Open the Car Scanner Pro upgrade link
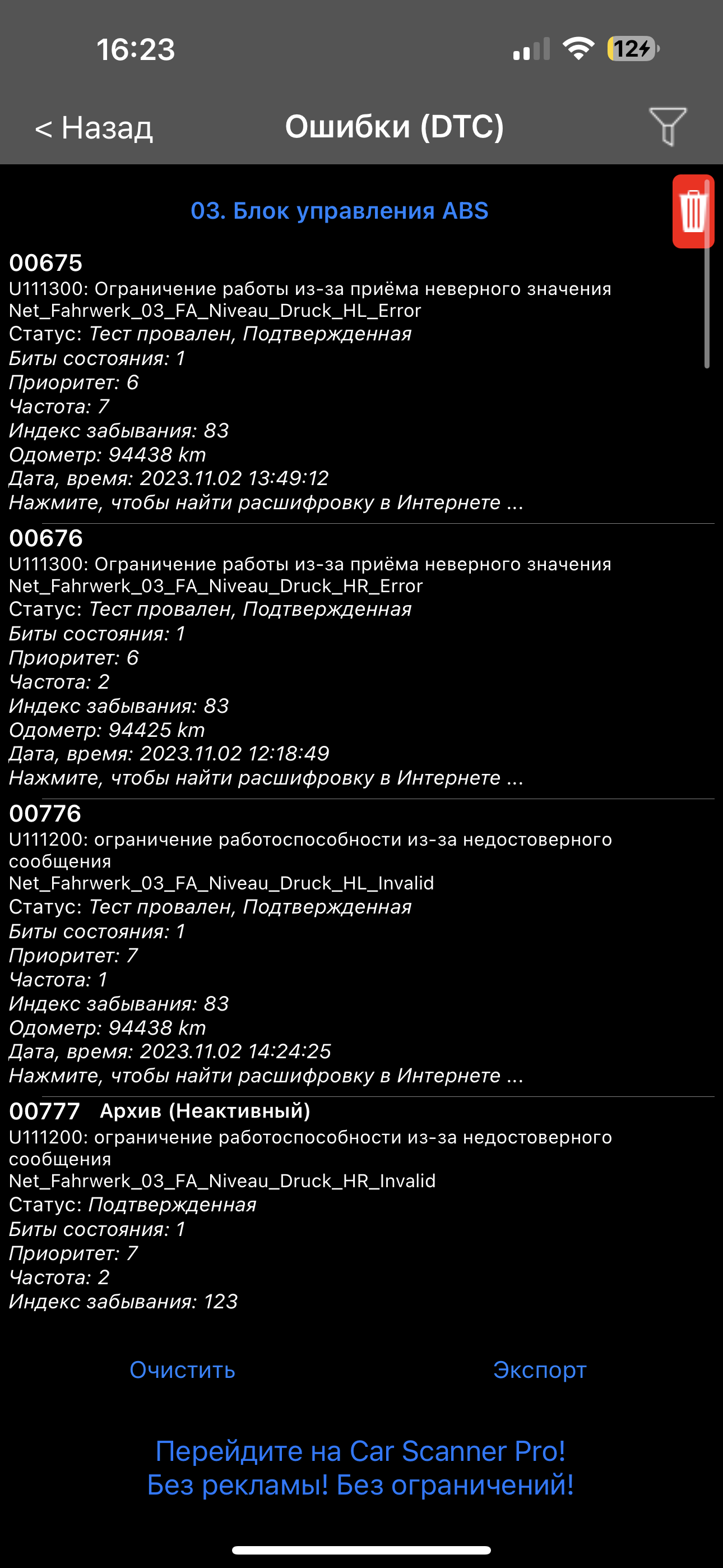This screenshot has width=723, height=1568. (x=360, y=1468)
